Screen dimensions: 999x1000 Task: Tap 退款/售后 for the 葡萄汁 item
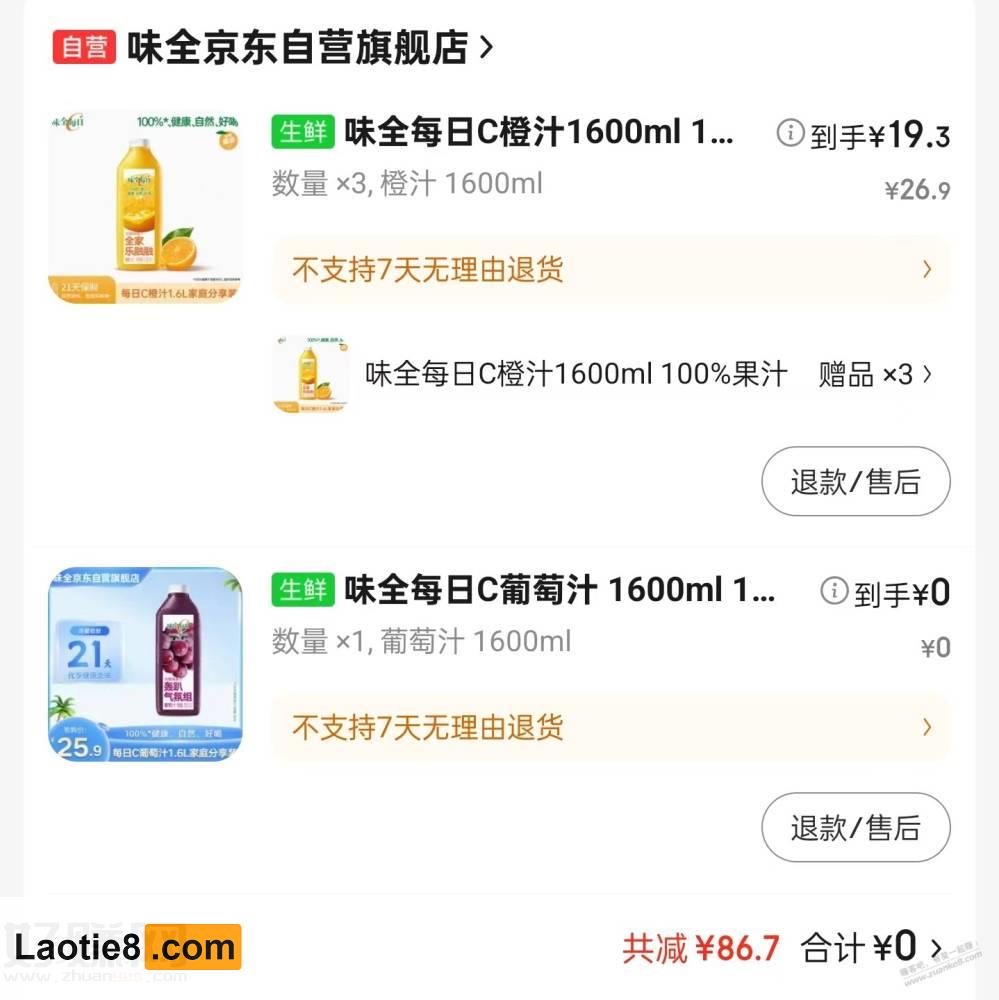pos(855,828)
